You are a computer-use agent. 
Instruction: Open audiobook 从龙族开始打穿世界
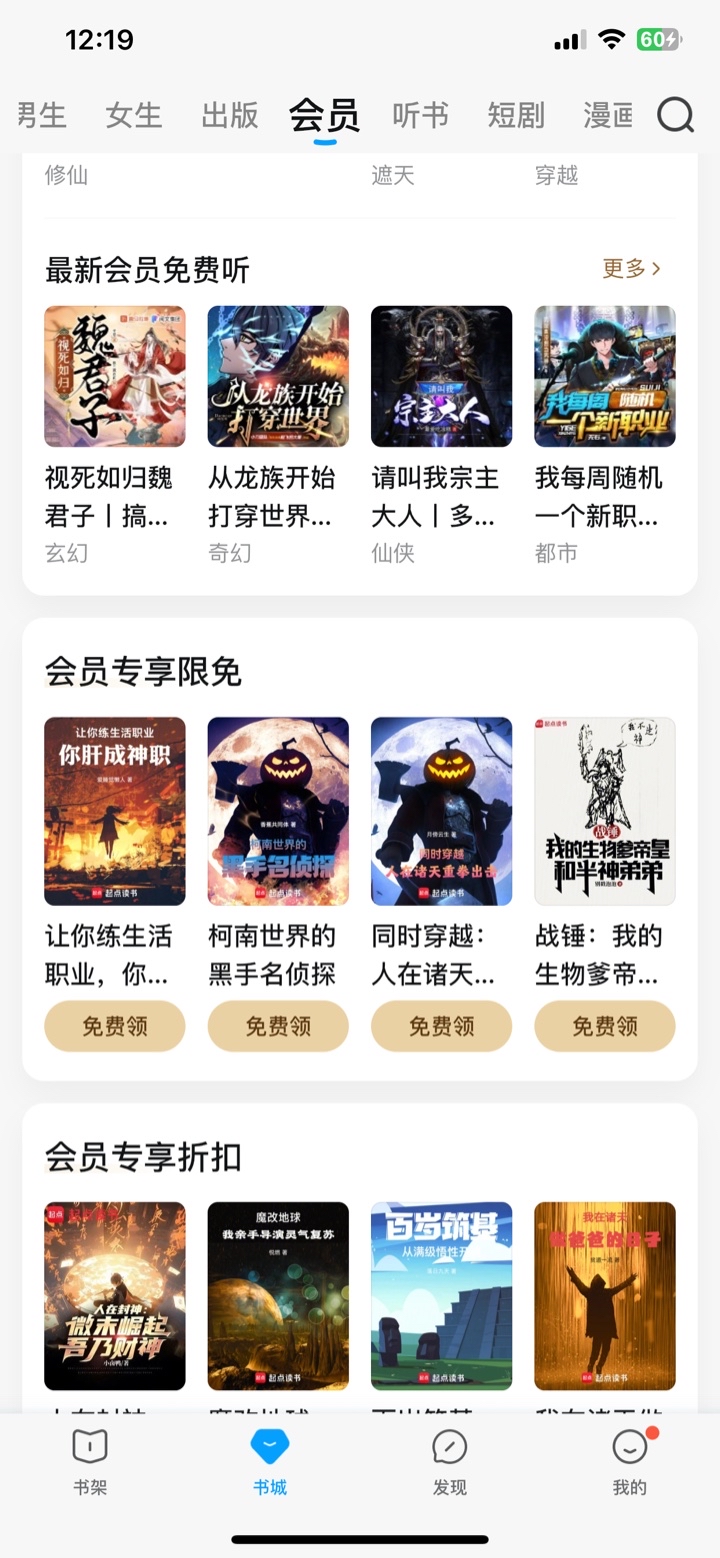[278, 376]
